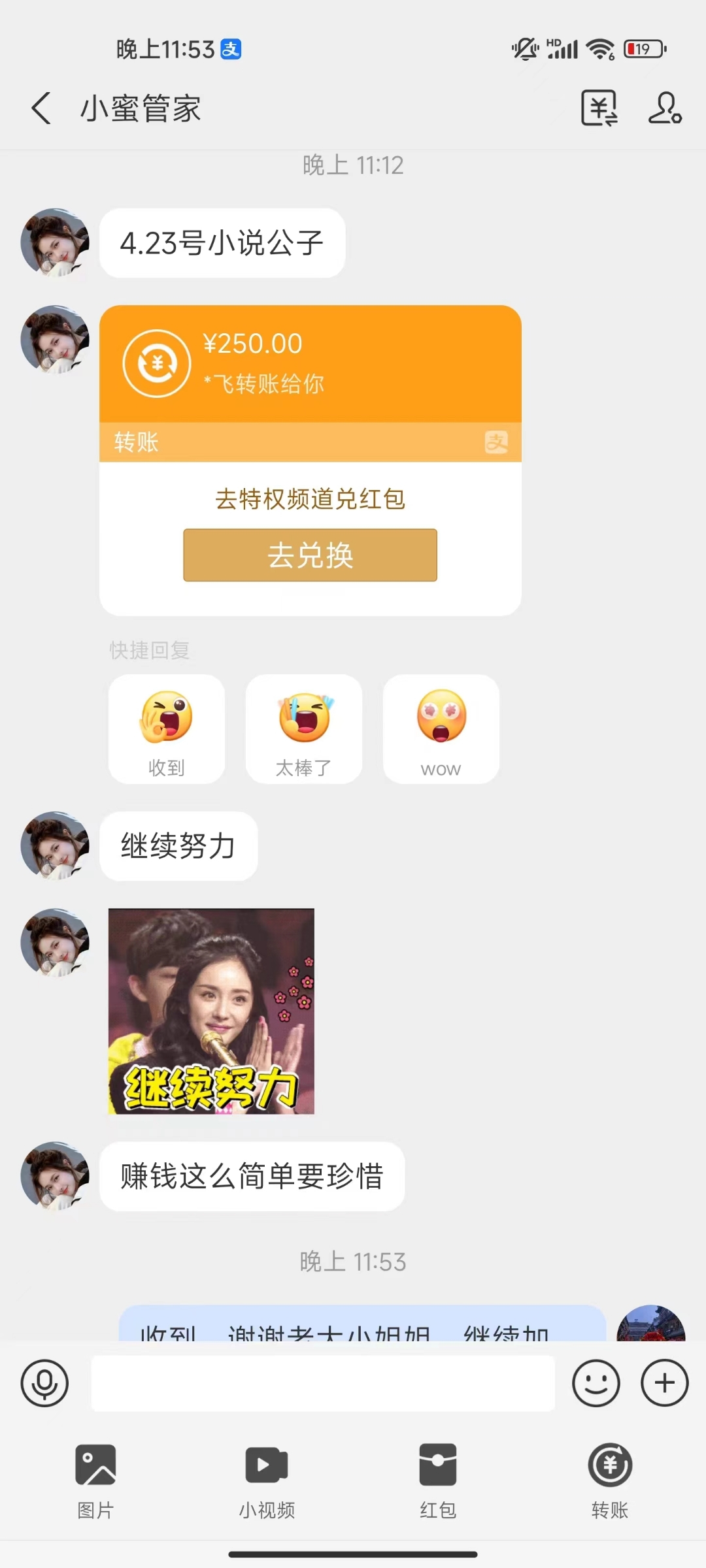The width and height of the screenshot is (706, 1568).
Task: Tap the 去特权频道兑红包 link
Action: 310,498
